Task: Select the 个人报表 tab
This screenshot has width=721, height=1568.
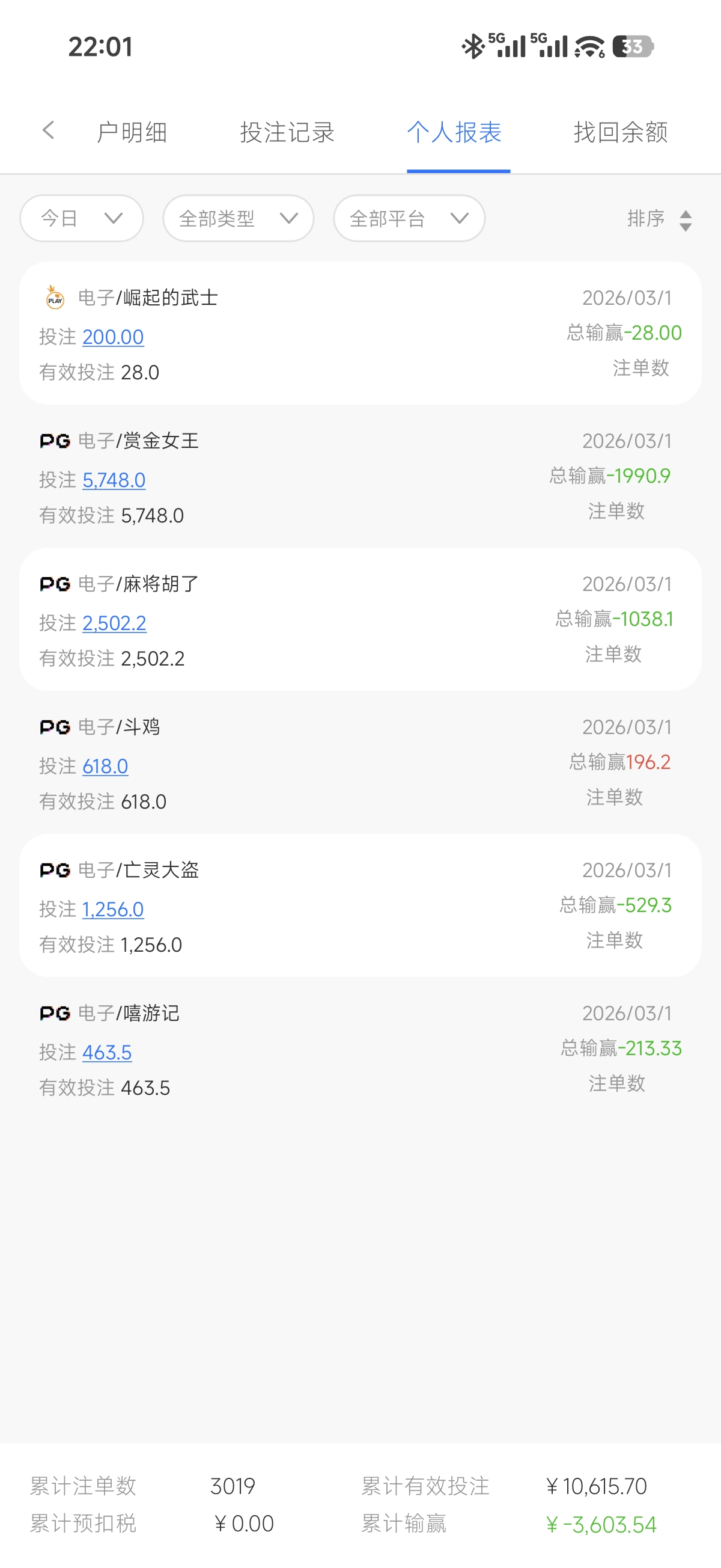Action: pyautogui.click(x=454, y=132)
